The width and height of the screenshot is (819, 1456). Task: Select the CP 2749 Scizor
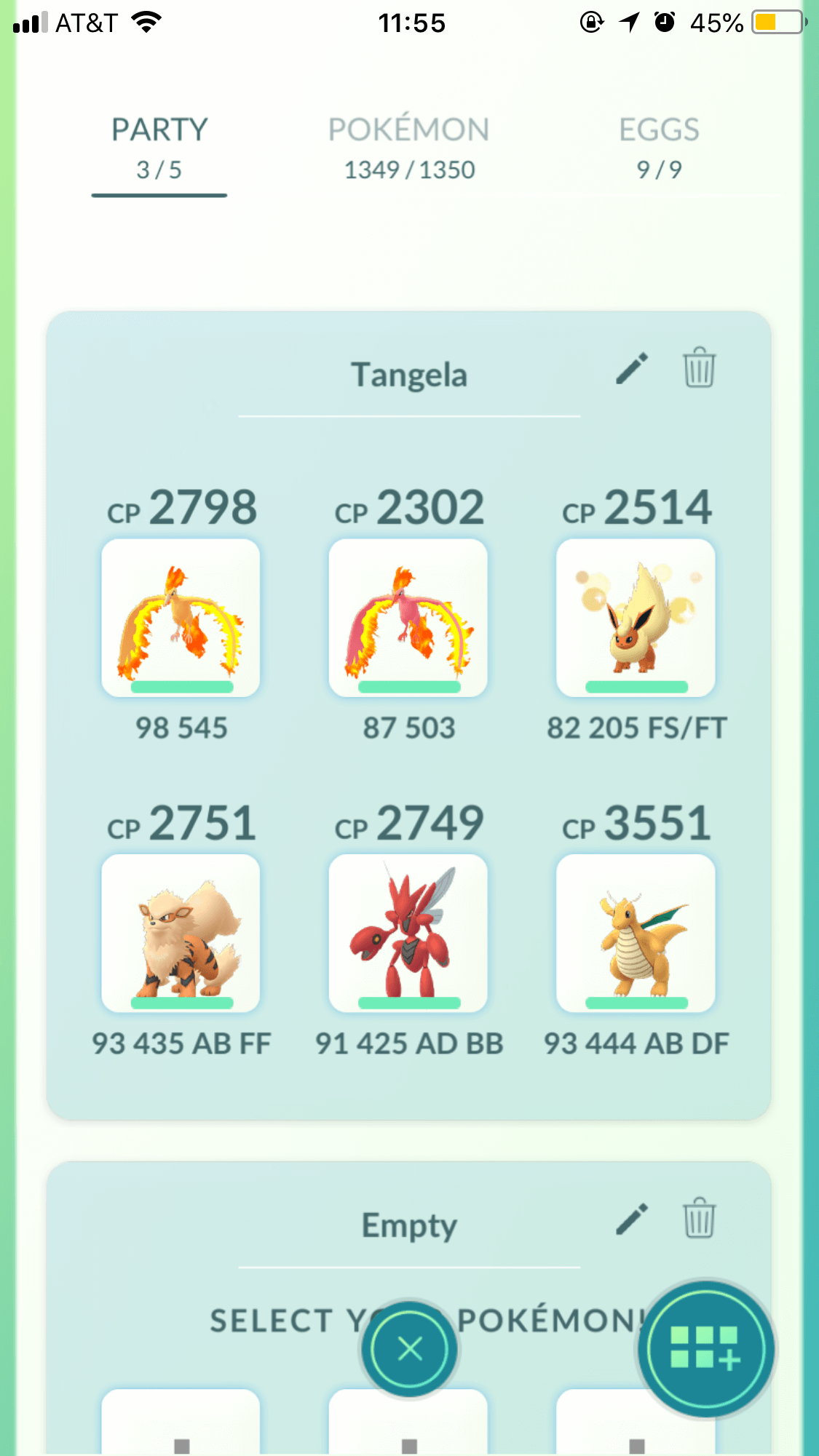408,933
